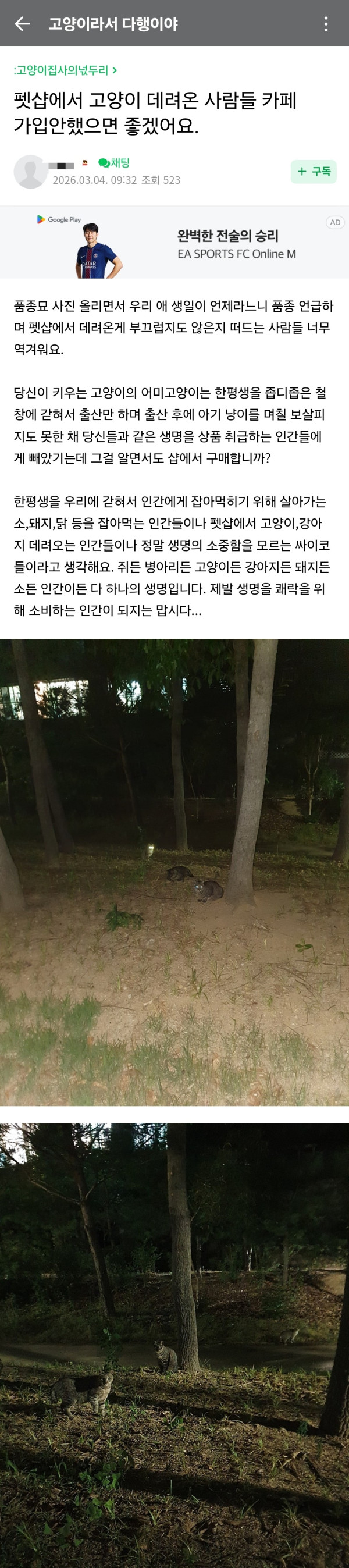Image resolution: width=349 pixels, height=1568 pixels.
Task: View the second photo of the tabby cats
Action: tap(174, 1344)
